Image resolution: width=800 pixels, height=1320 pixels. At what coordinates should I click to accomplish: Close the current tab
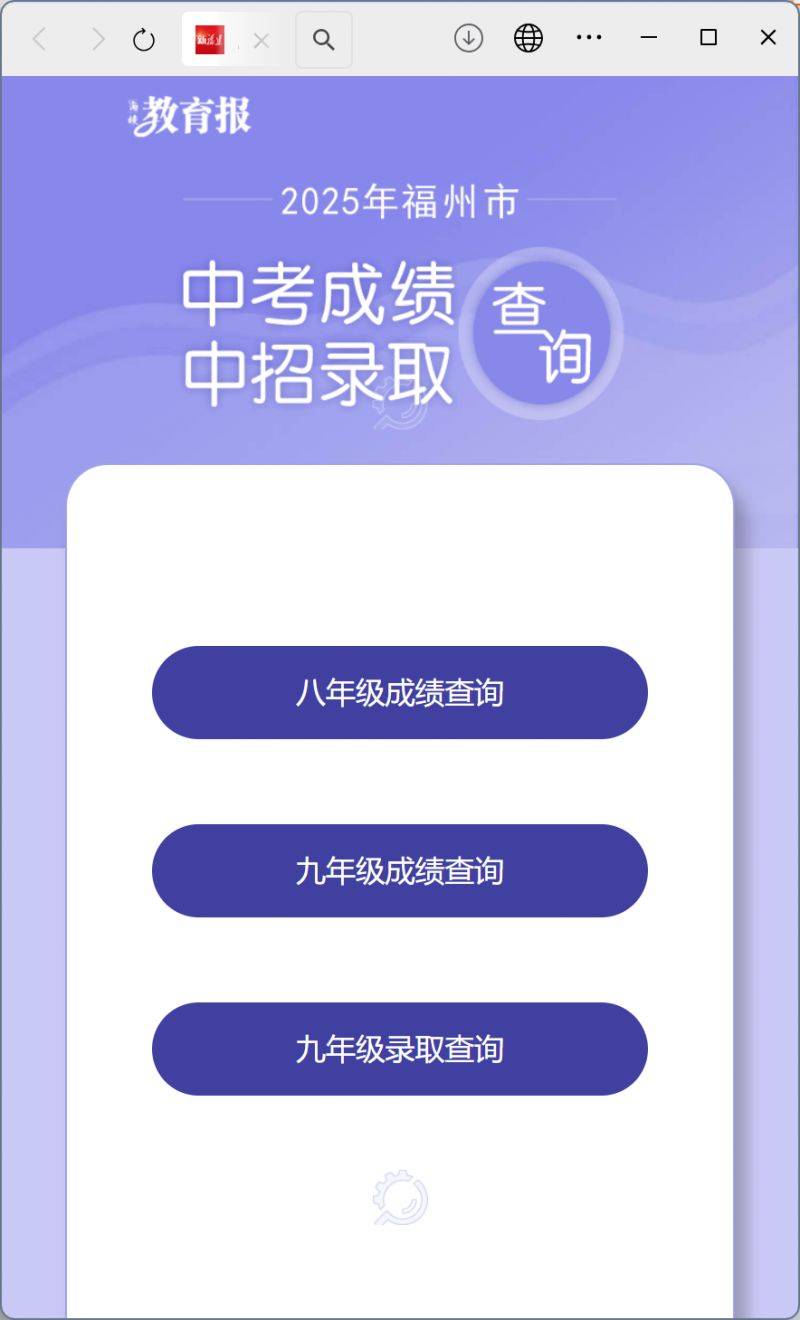click(261, 41)
